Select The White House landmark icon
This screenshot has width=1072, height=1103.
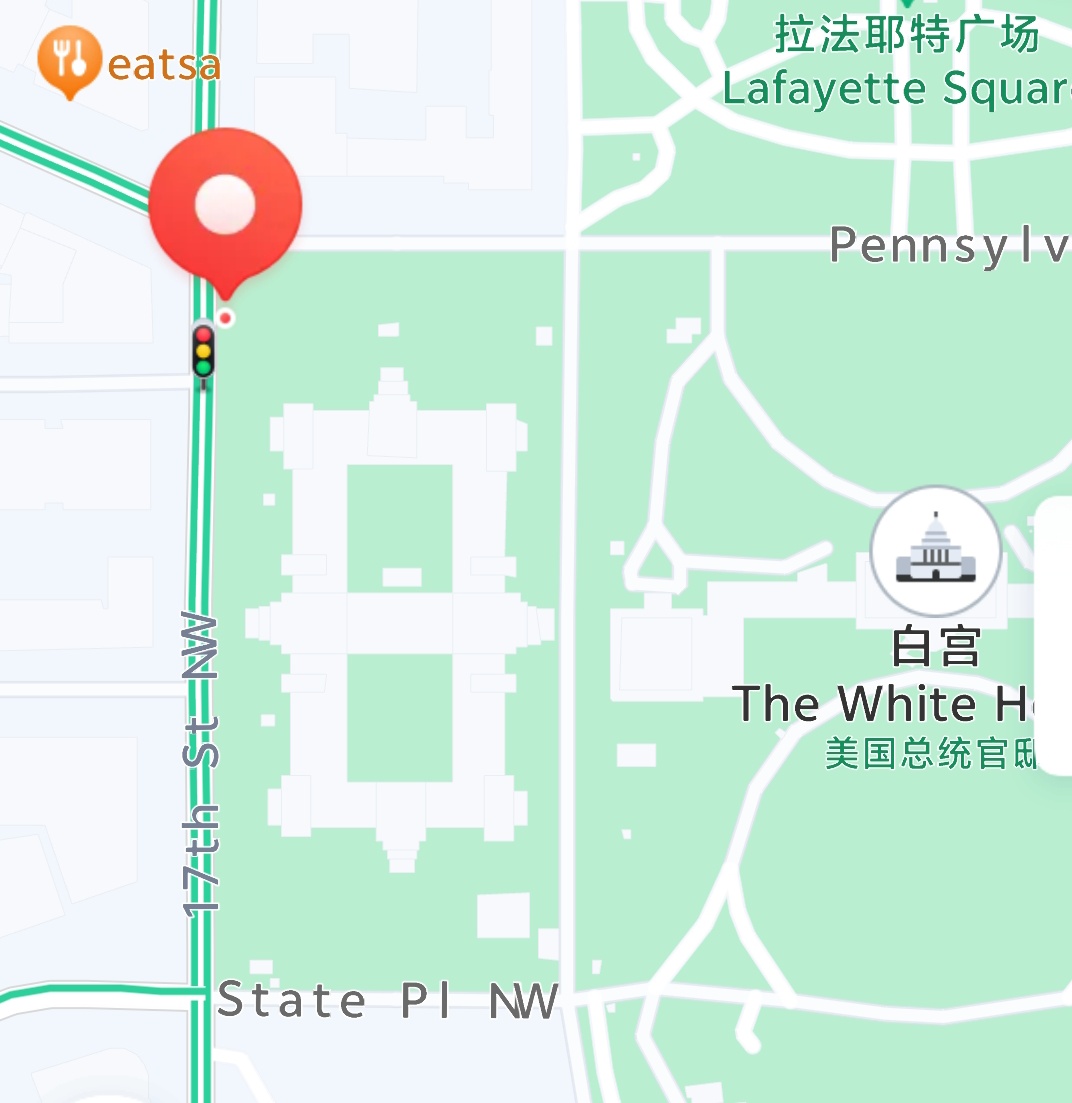pos(935,551)
